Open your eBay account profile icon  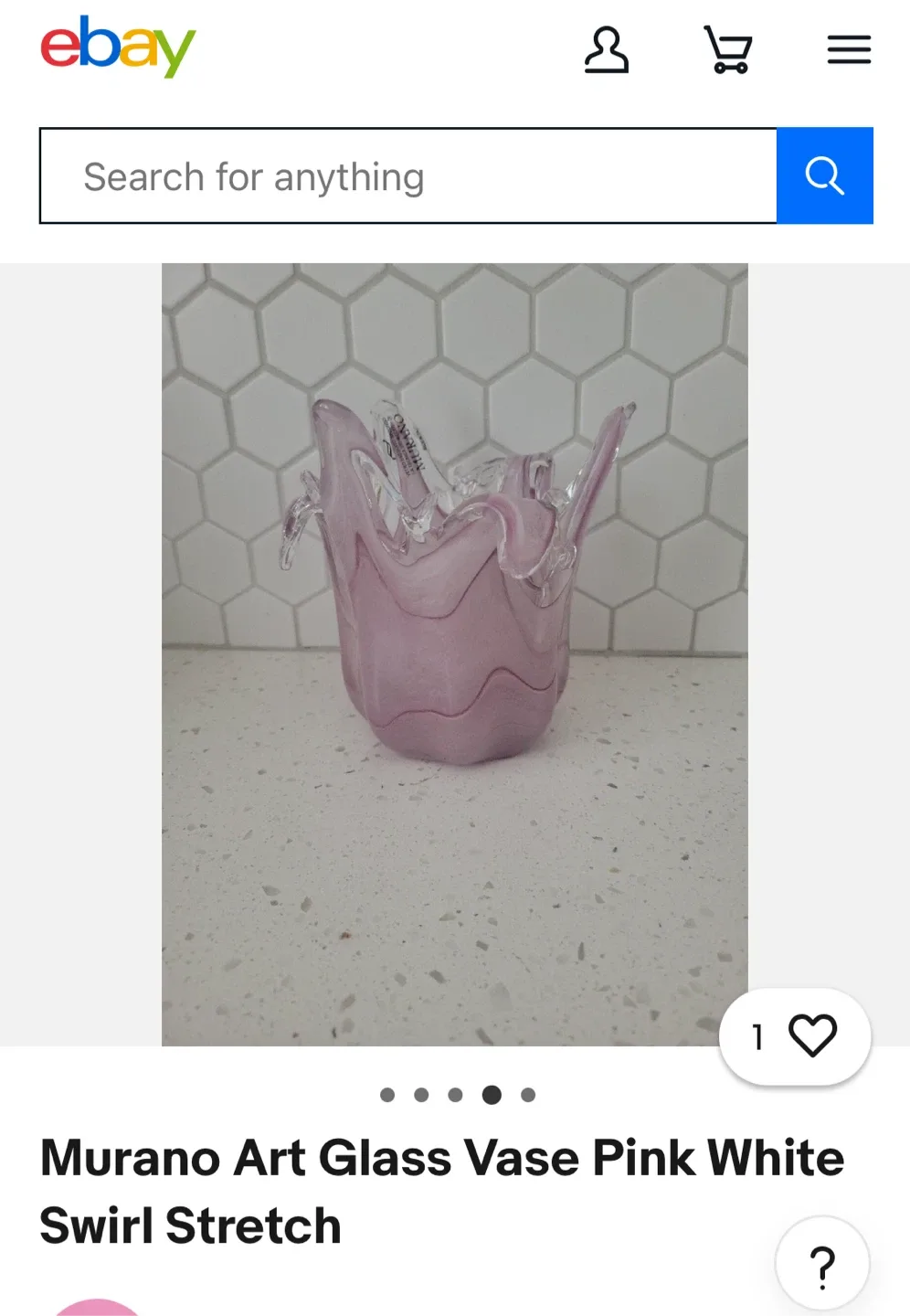coord(607,50)
